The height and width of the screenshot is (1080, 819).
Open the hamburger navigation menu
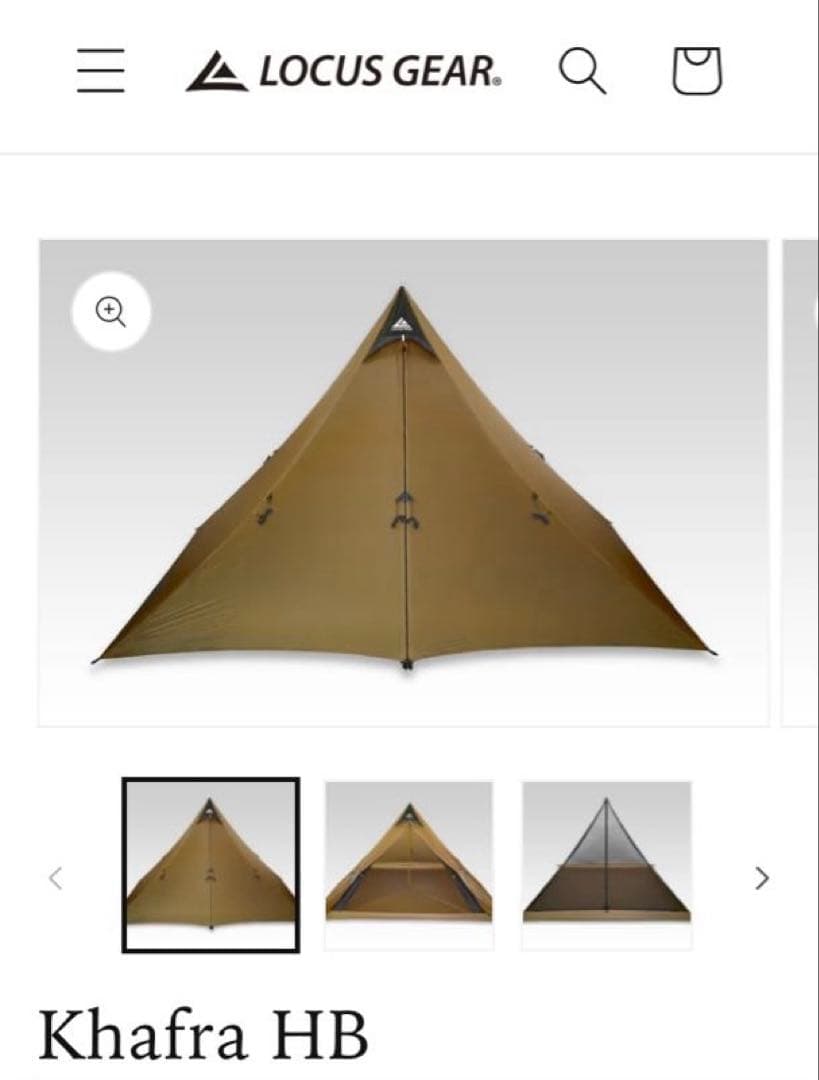100,72
